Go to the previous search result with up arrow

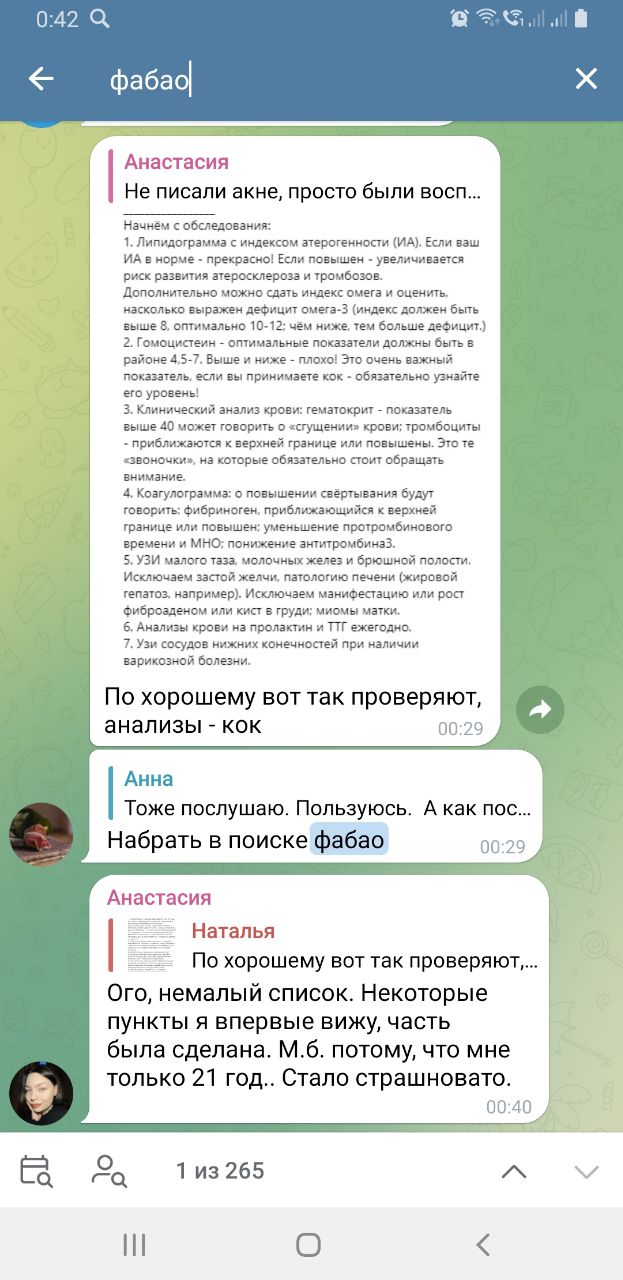pos(514,1171)
